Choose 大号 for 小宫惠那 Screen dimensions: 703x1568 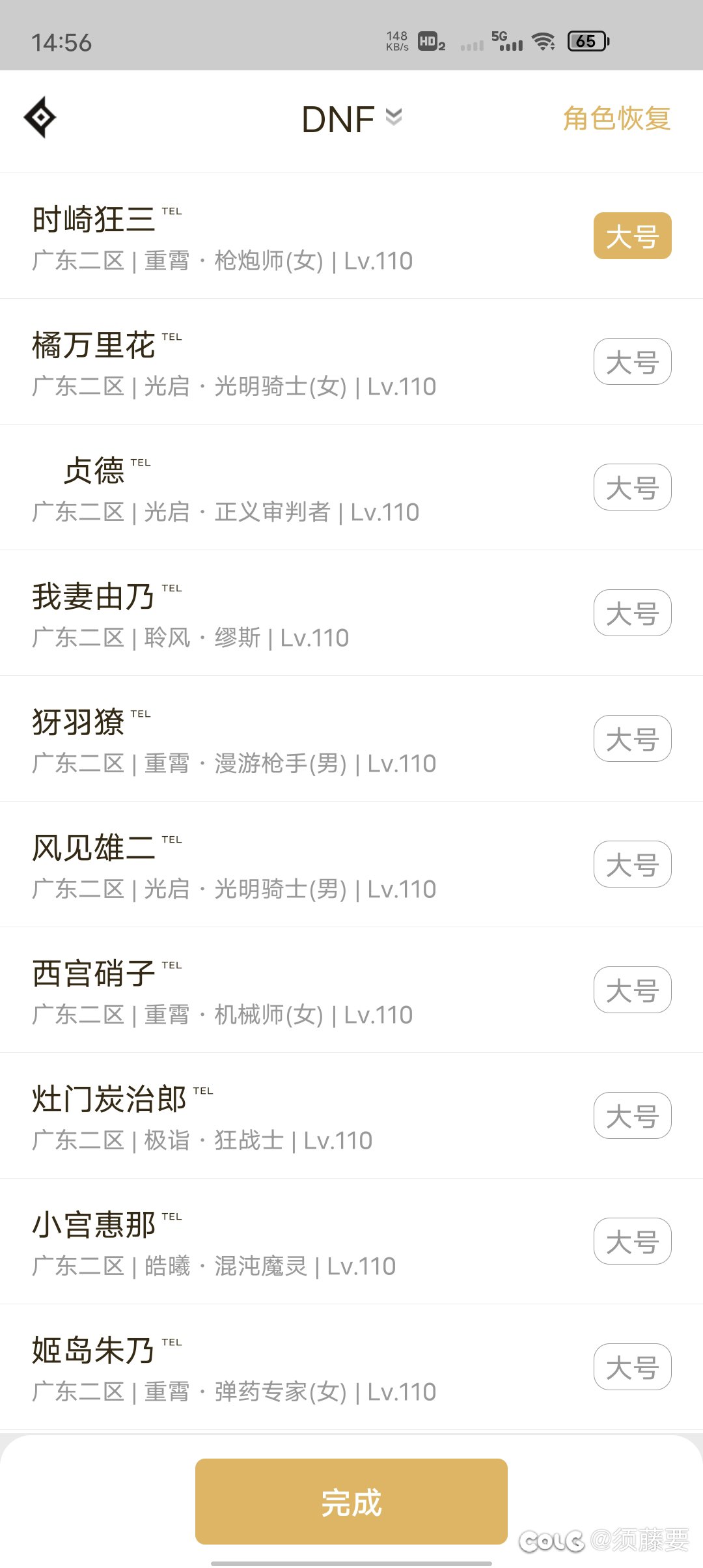632,1241
